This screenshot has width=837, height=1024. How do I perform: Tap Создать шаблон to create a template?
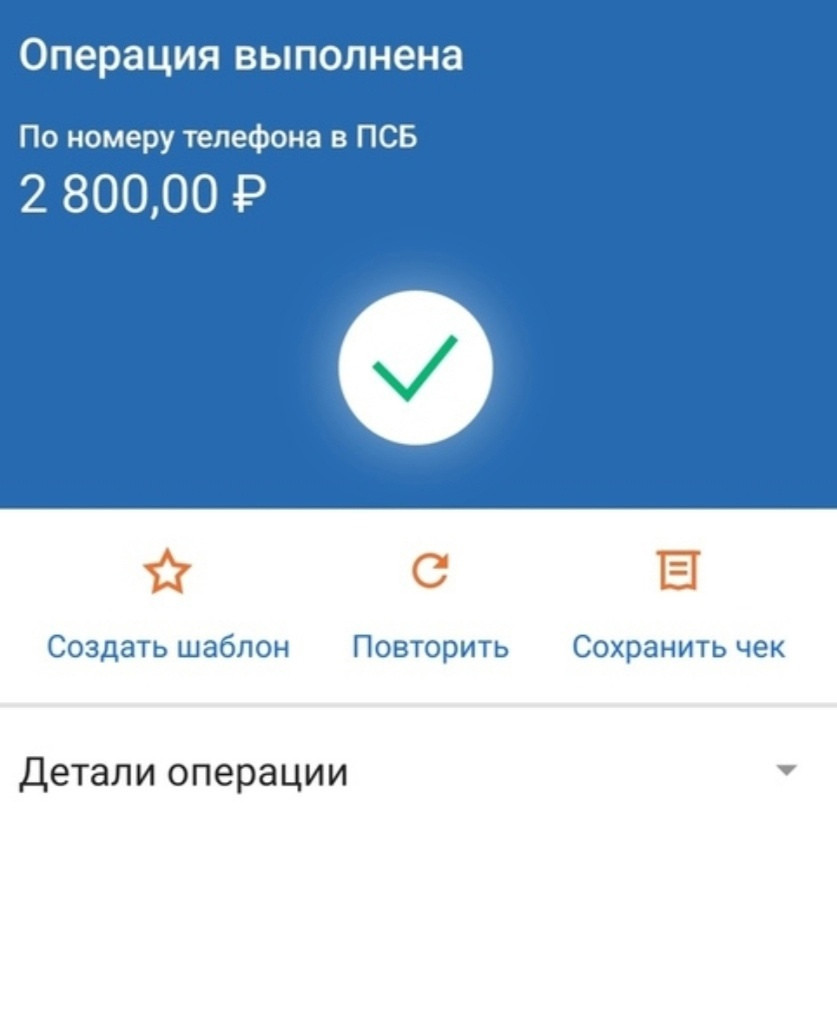[168, 607]
